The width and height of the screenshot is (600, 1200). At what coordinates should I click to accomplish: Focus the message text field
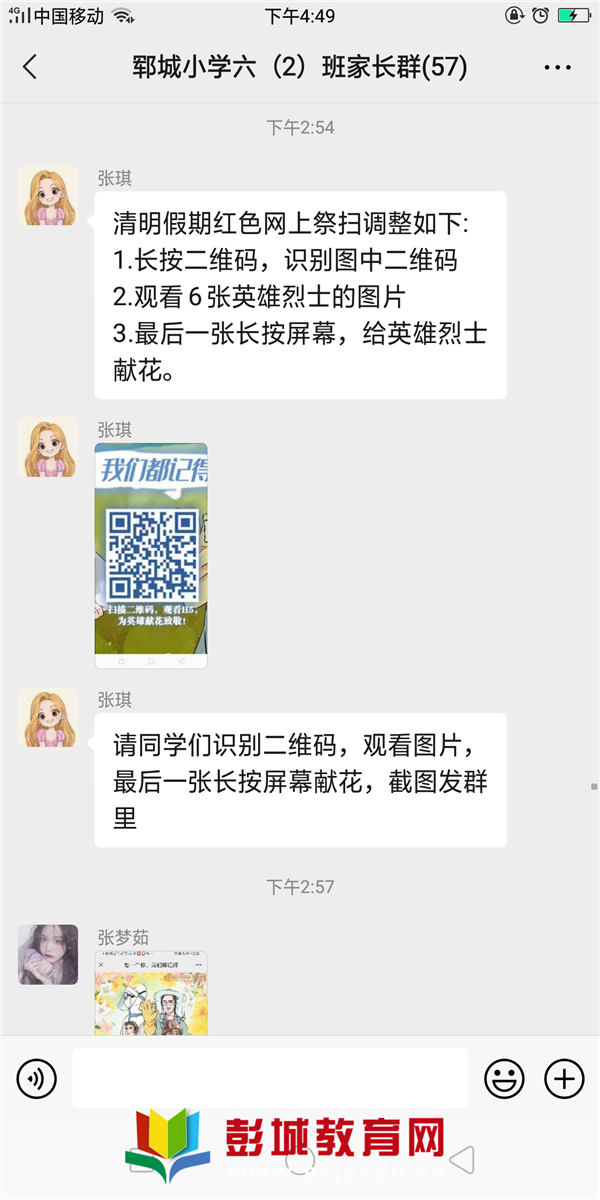270,1078
